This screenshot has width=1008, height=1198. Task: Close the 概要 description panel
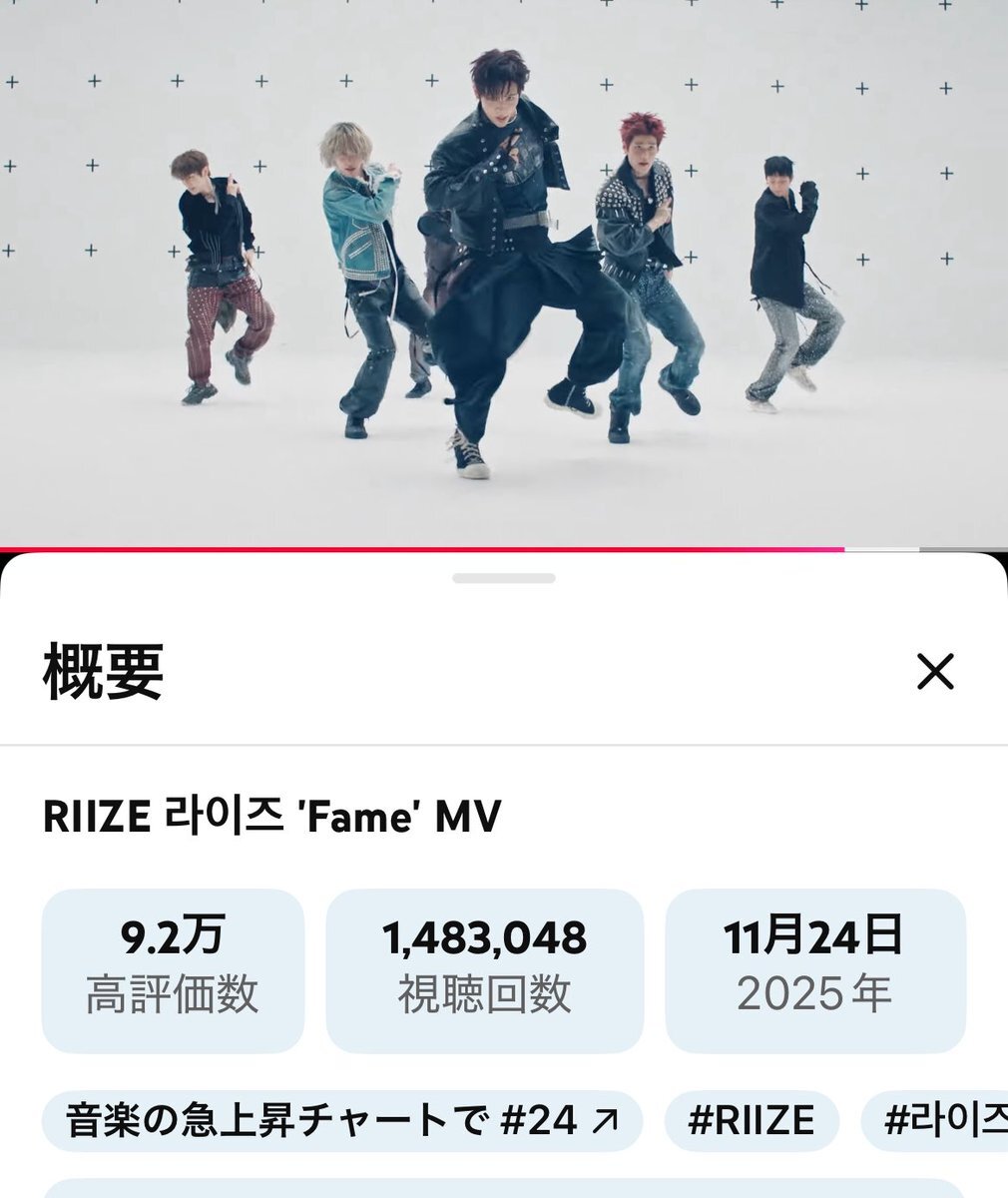click(x=935, y=672)
